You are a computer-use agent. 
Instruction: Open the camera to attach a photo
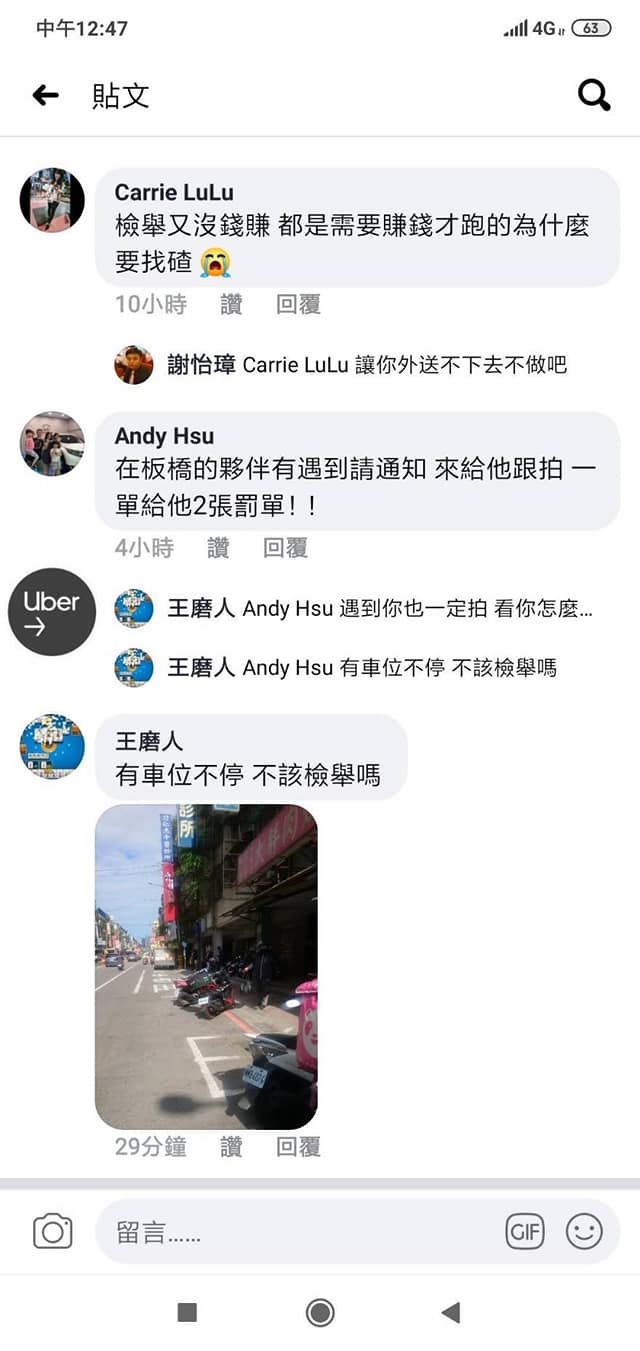click(53, 1231)
